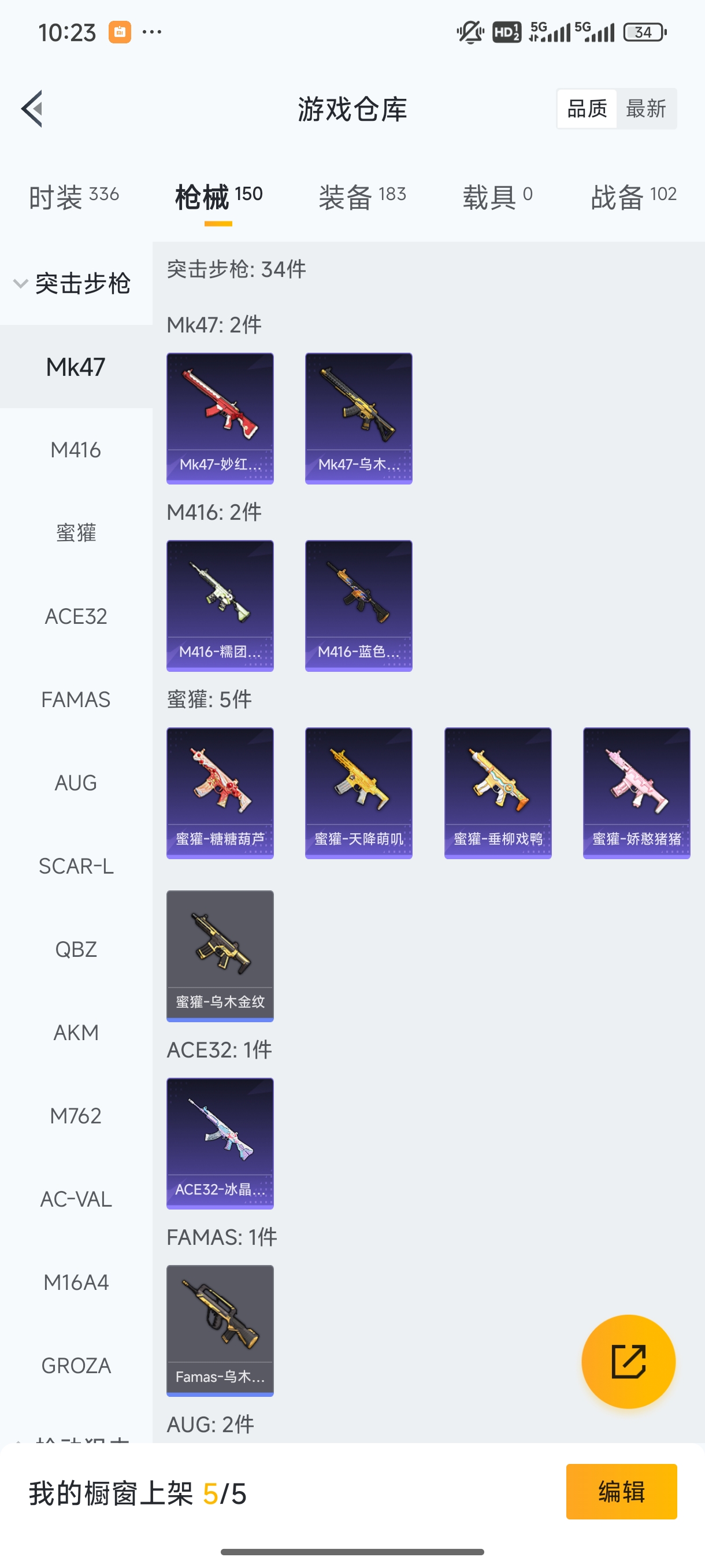Tap 编辑 to edit the showcase

pyautogui.click(x=621, y=1491)
